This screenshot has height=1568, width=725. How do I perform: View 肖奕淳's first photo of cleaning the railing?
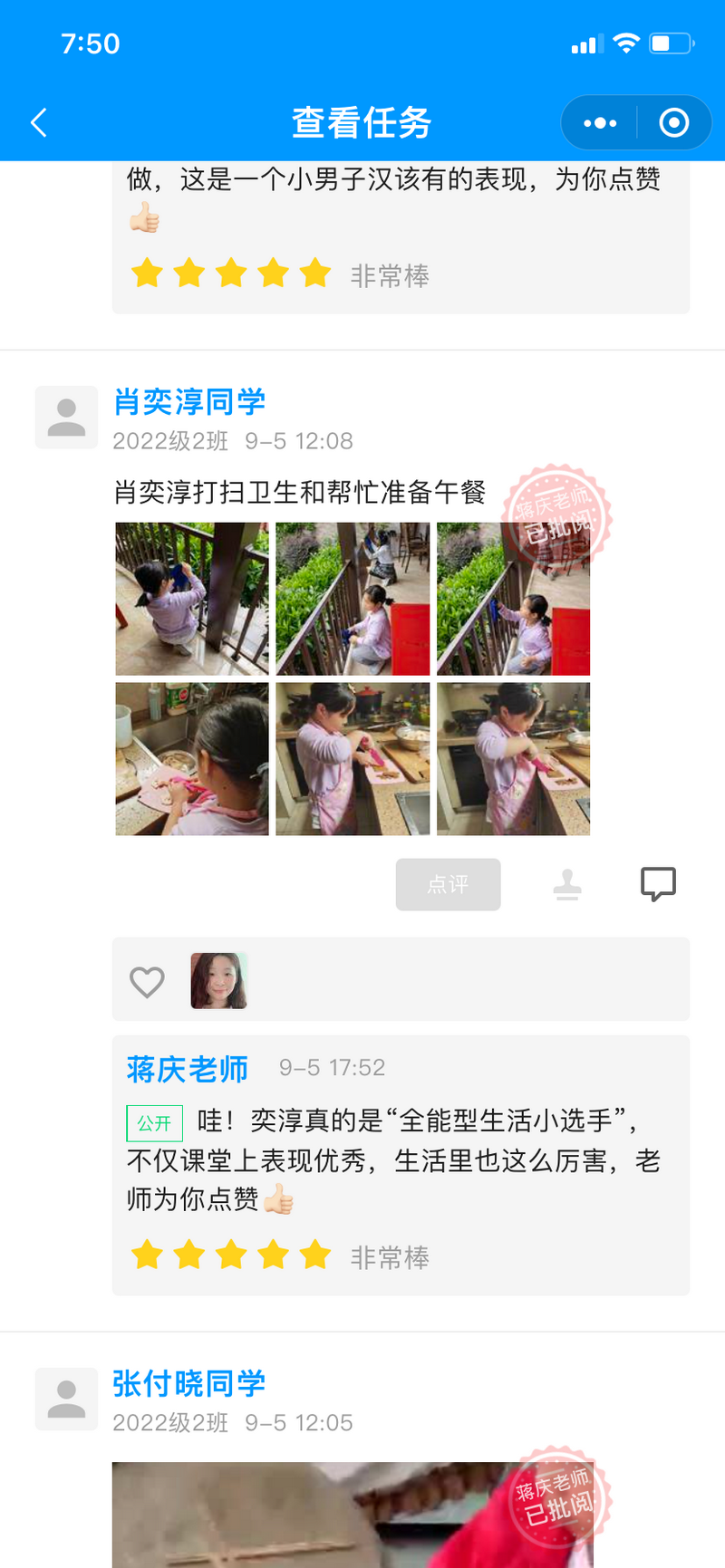[192, 599]
